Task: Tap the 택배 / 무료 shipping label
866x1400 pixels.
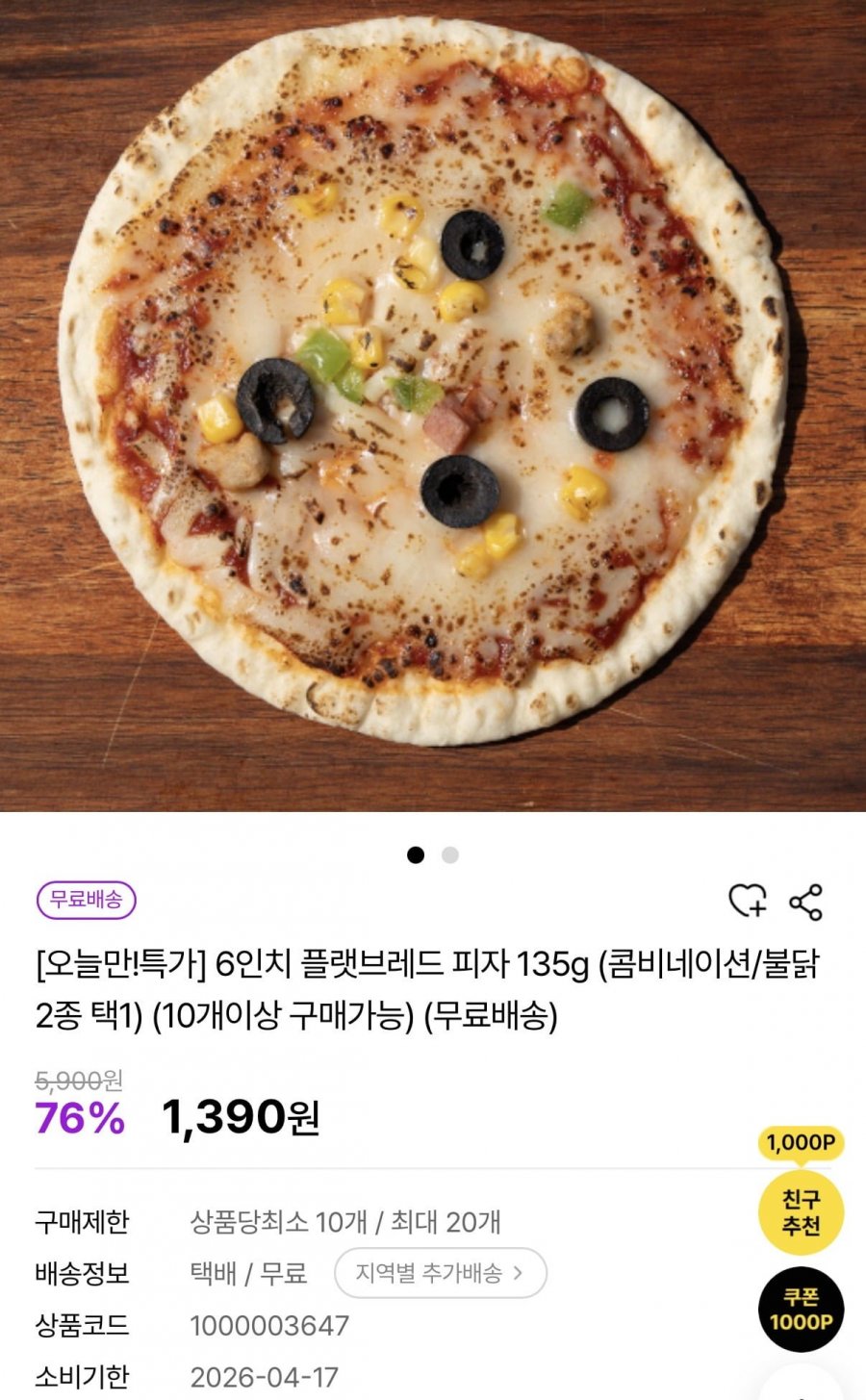Action: pyautogui.click(x=248, y=1272)
